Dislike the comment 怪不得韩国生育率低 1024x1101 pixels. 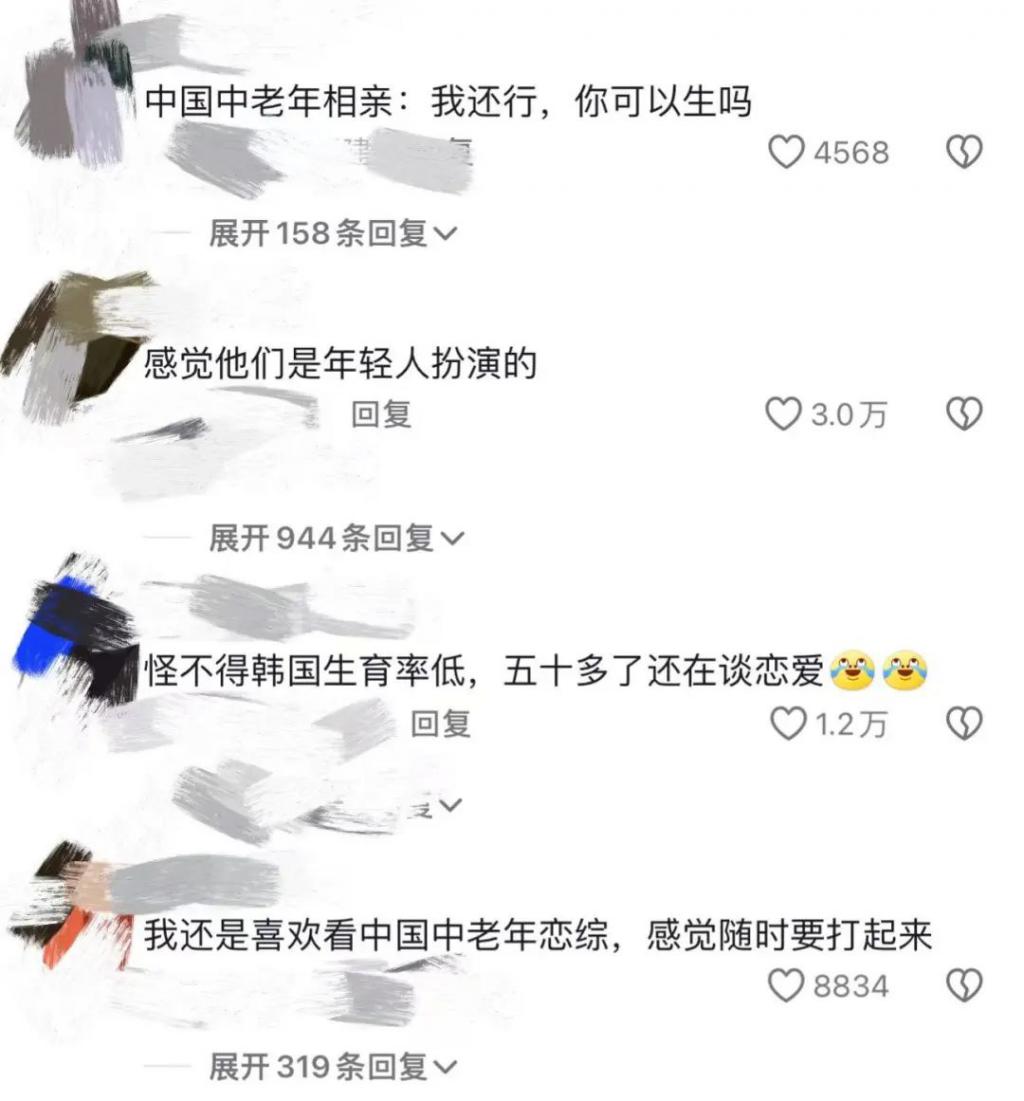click(x=964, y=723)
